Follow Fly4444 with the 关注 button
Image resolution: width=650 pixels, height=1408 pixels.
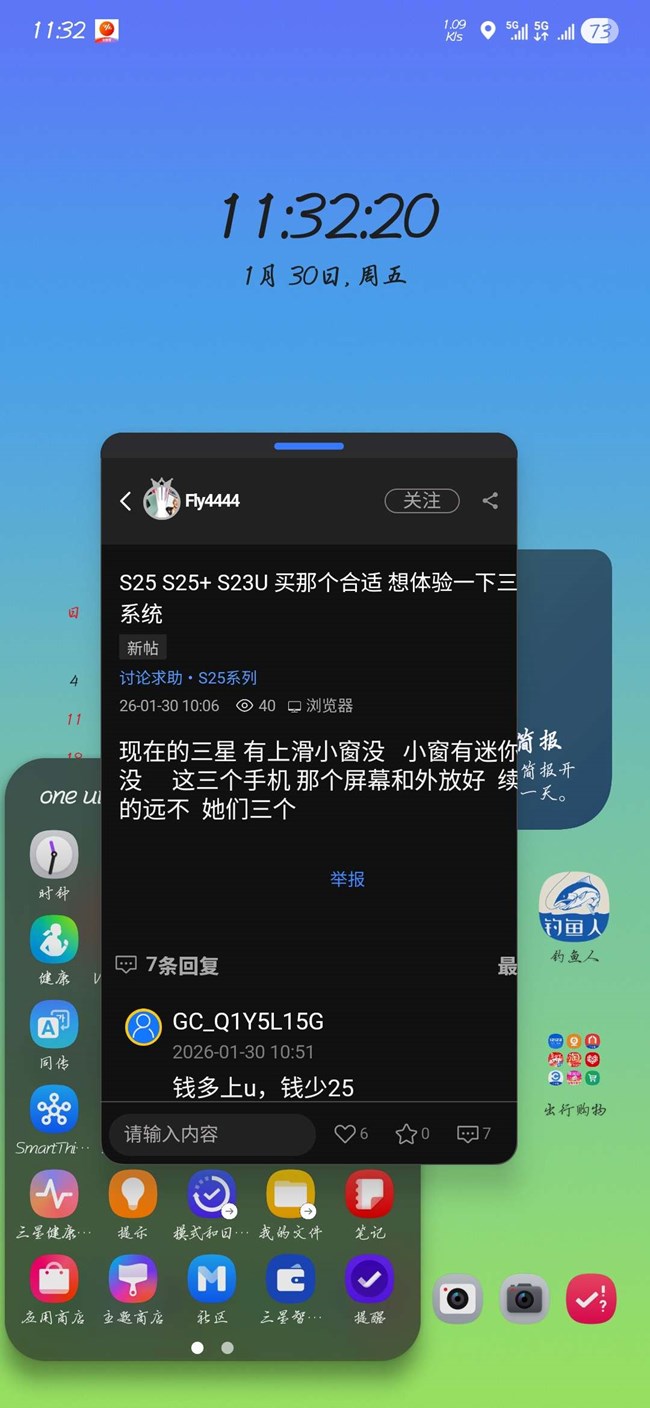(421, 501)
